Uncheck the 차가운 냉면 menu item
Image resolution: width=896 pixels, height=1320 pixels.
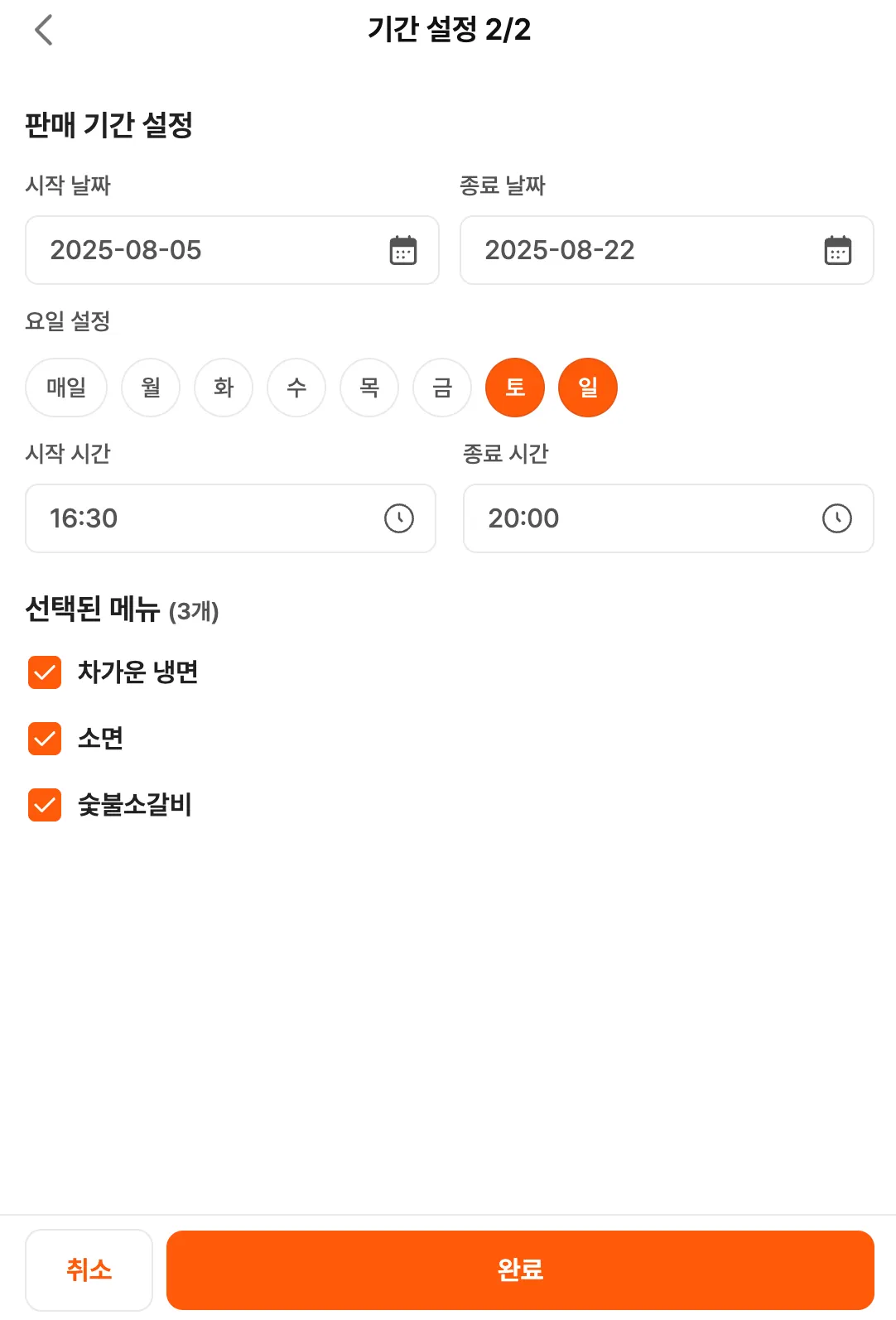[45, 672]
